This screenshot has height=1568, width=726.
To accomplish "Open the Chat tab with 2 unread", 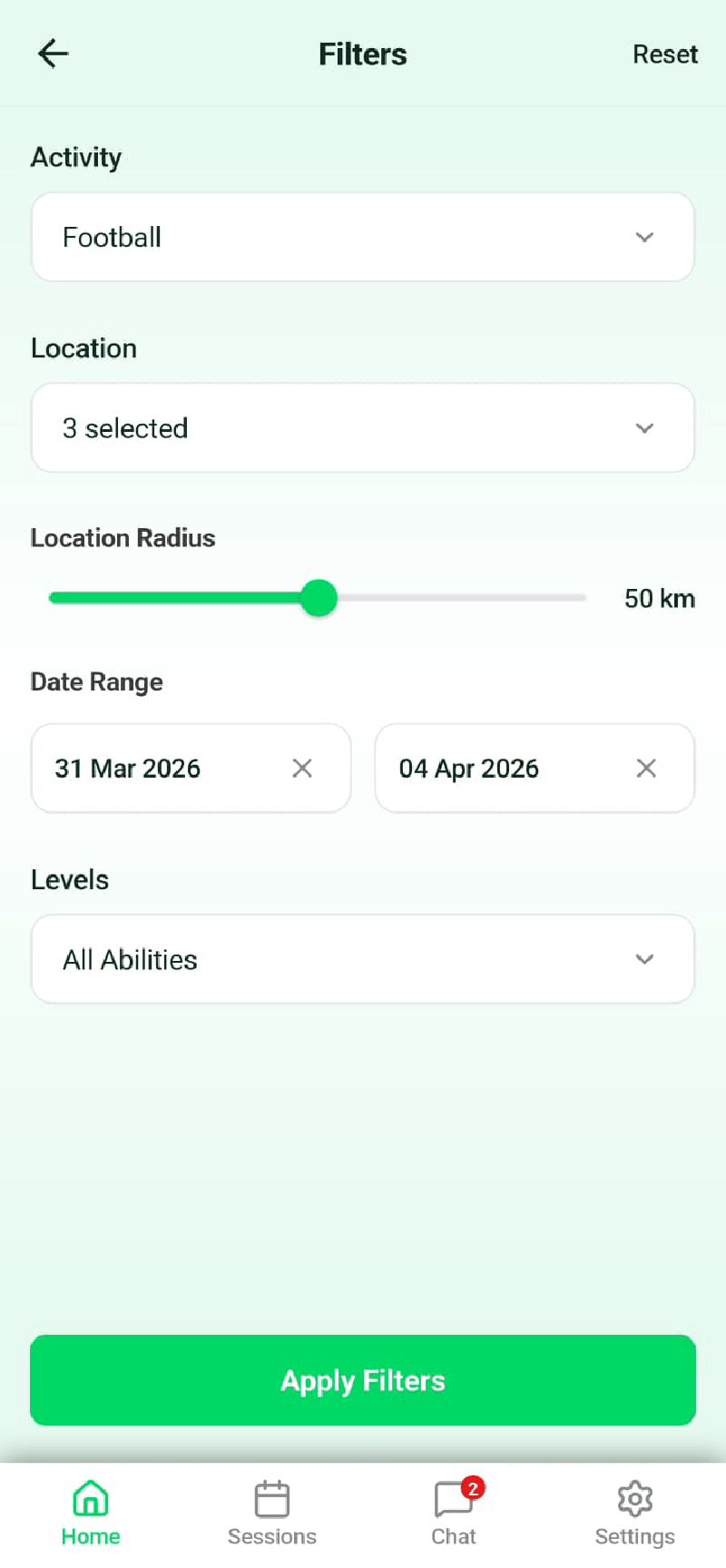I will (454, 1513).
